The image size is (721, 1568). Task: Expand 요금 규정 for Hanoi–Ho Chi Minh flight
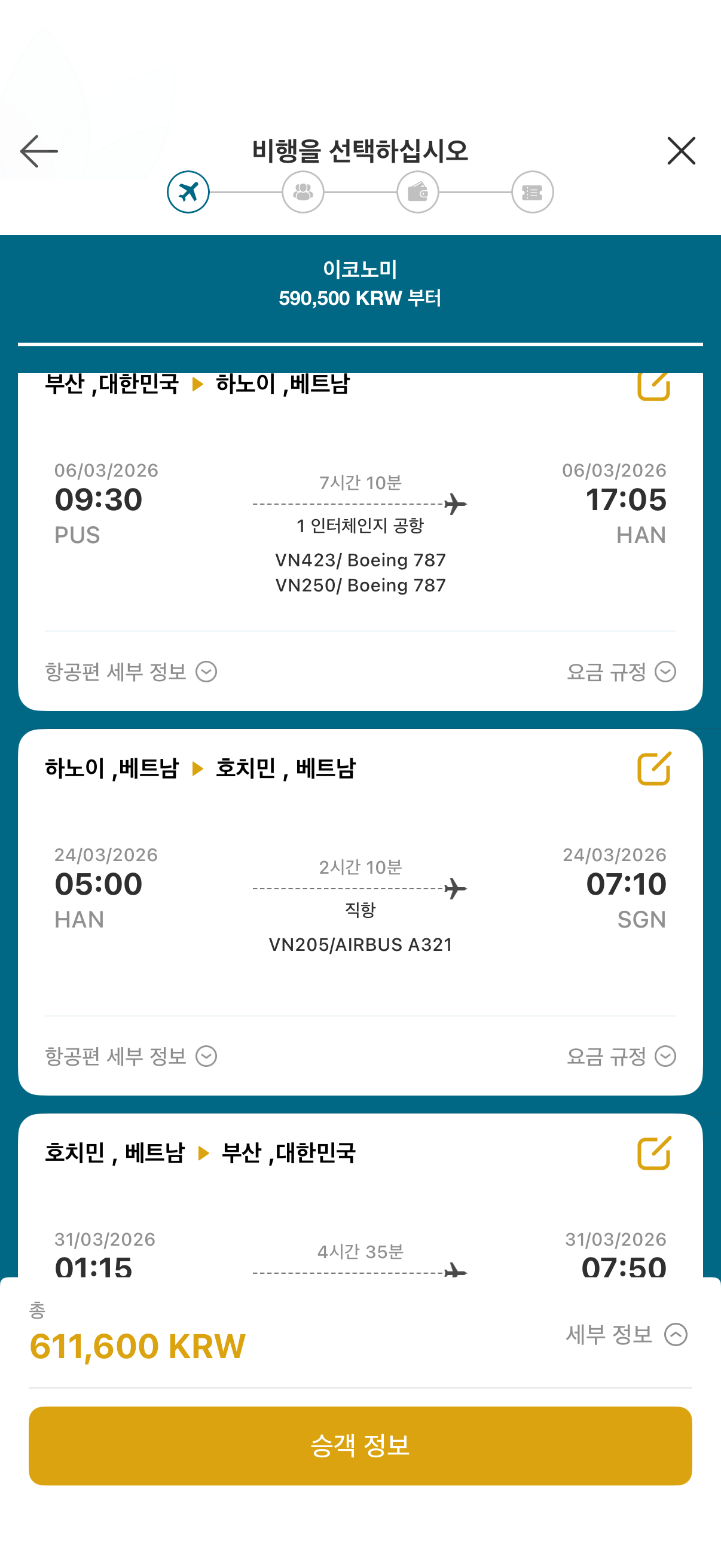[621, 1056]
